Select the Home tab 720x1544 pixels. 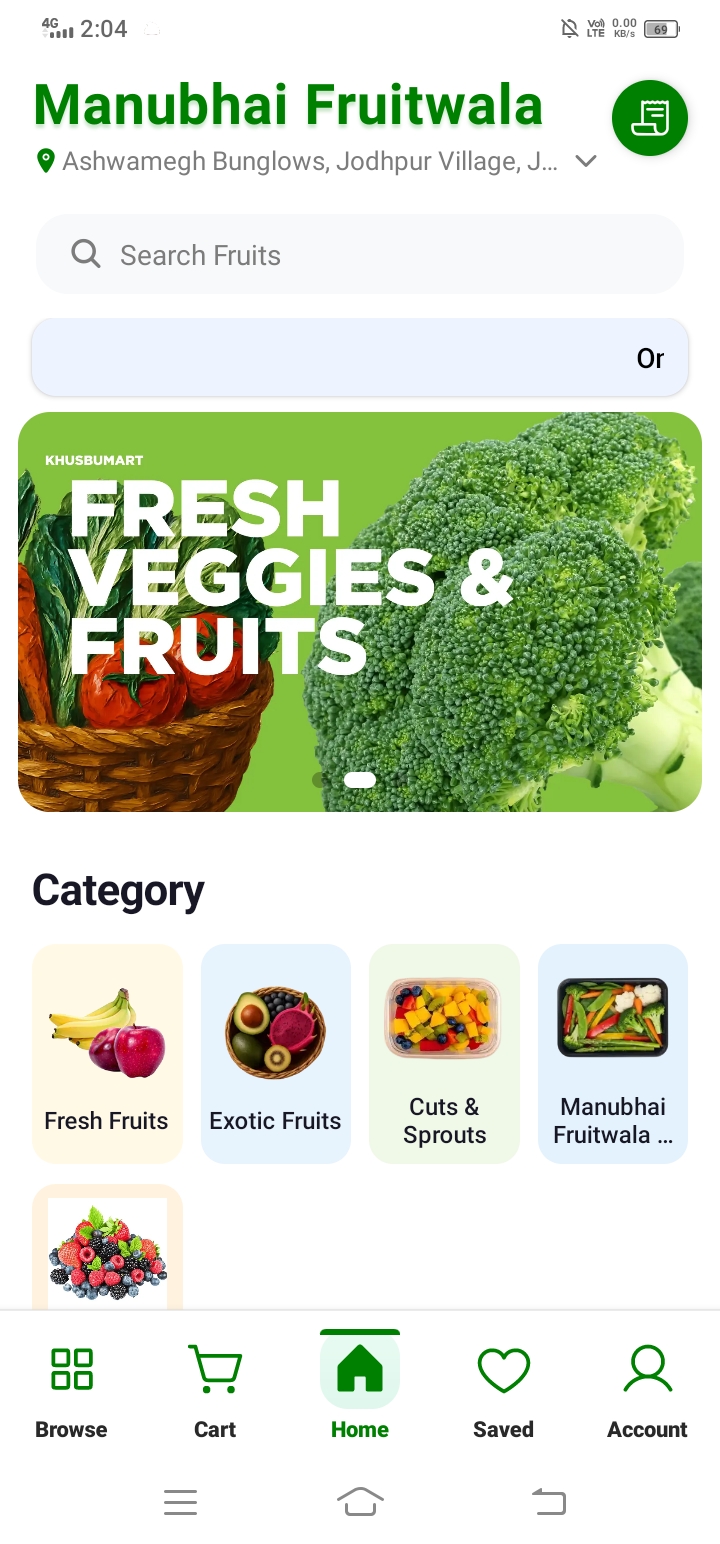coord(360,1389)
